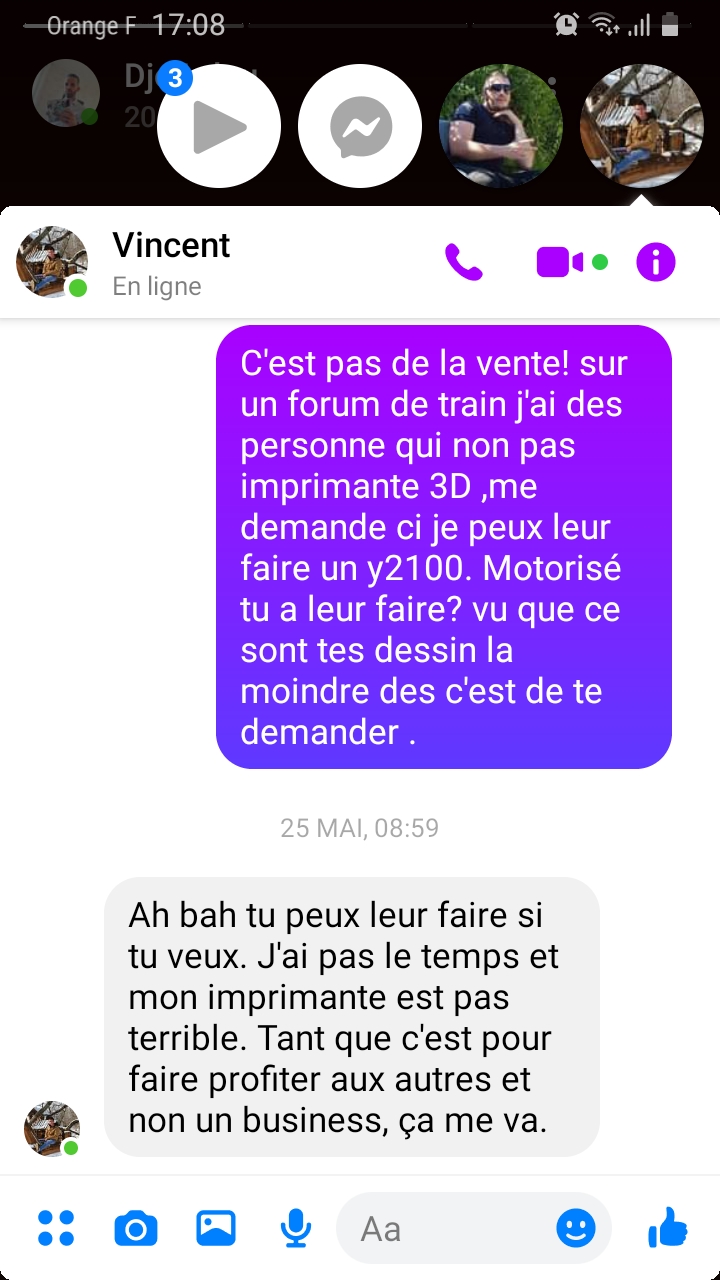Send a thumbs-up like
This screenshot has width=720, height=1280.
click(668, 1227)
